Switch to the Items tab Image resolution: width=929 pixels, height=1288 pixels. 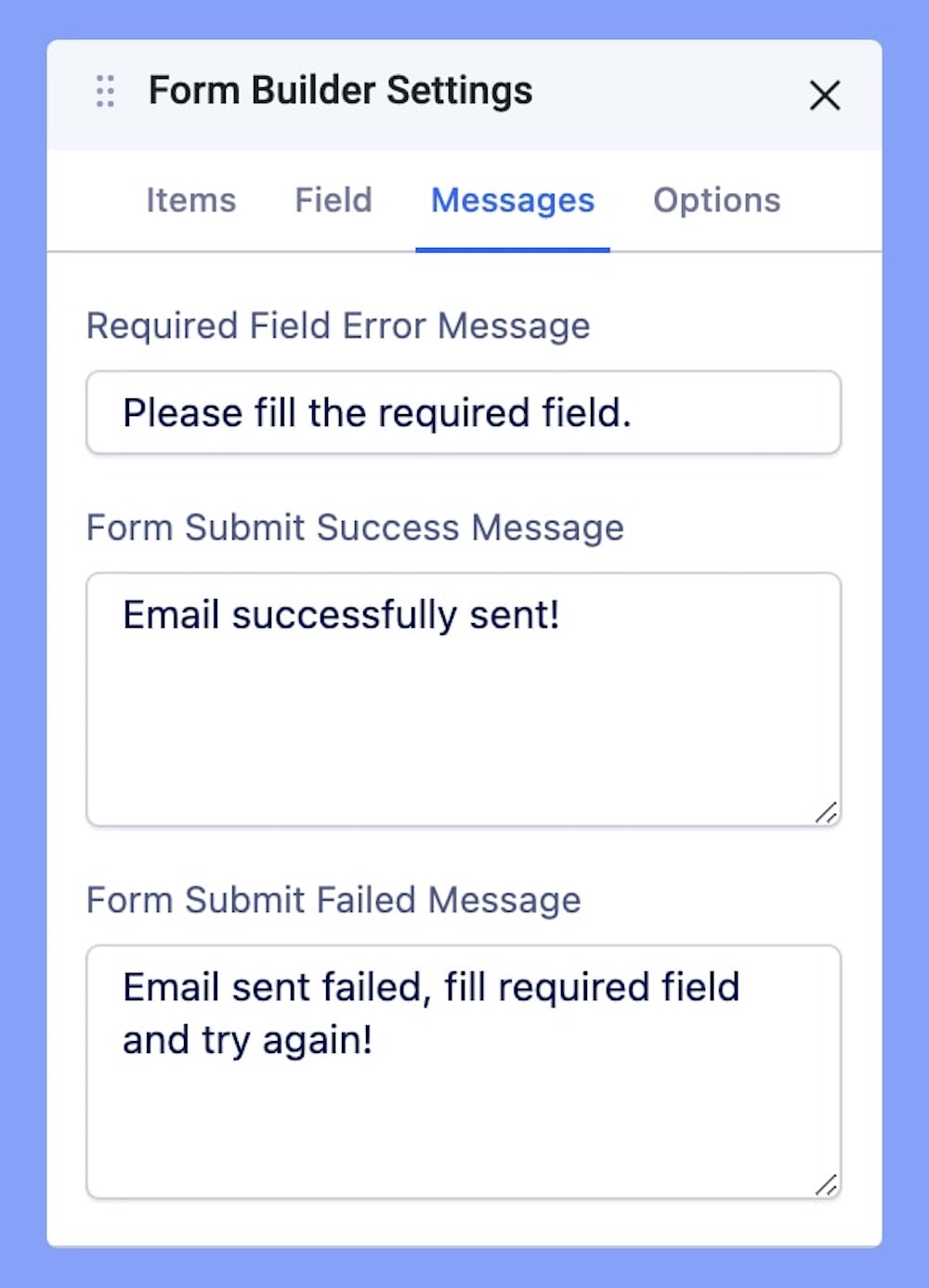tap(190, 201)
